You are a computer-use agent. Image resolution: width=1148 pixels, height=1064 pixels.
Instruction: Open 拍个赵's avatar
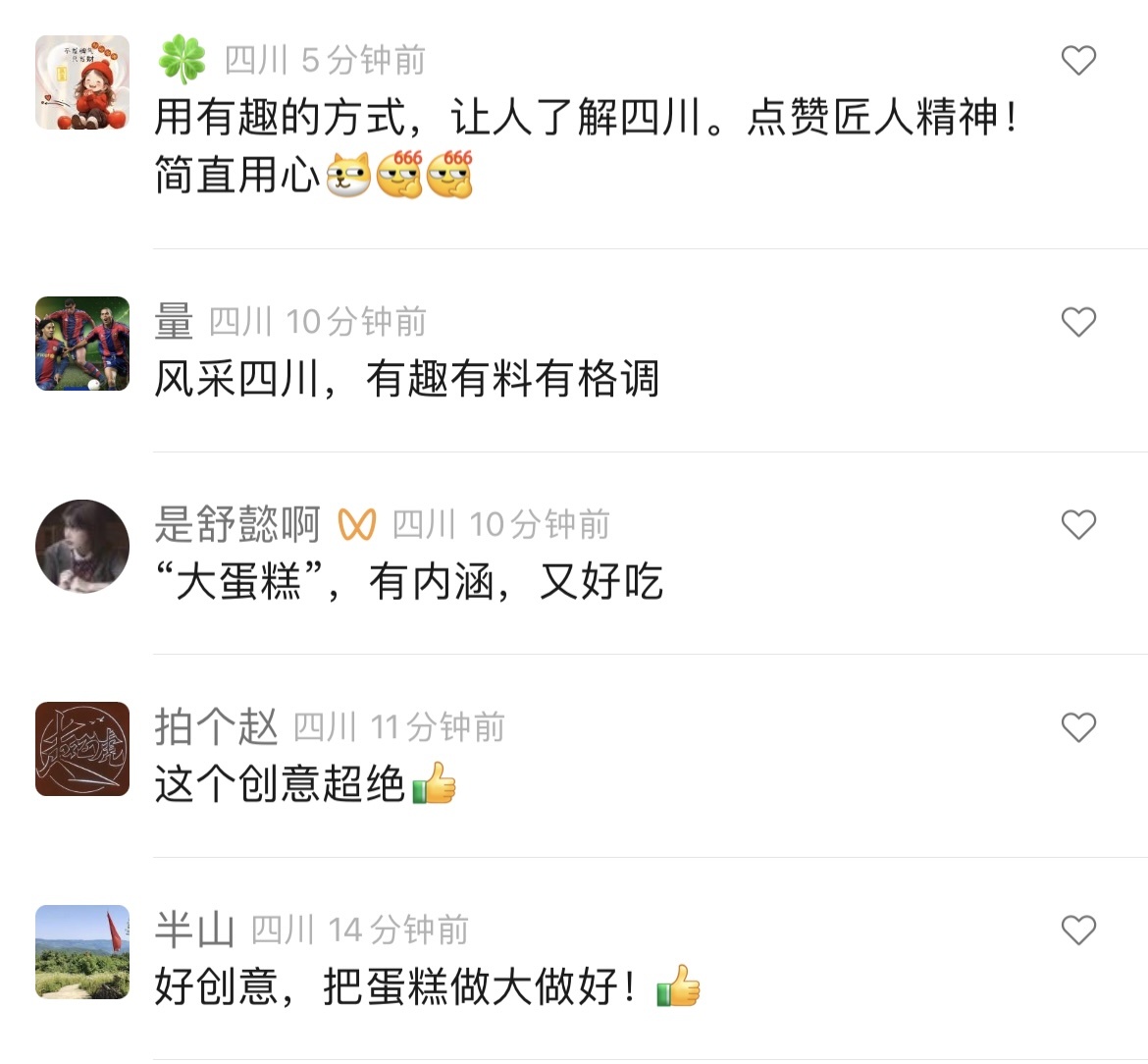[82, 749]
